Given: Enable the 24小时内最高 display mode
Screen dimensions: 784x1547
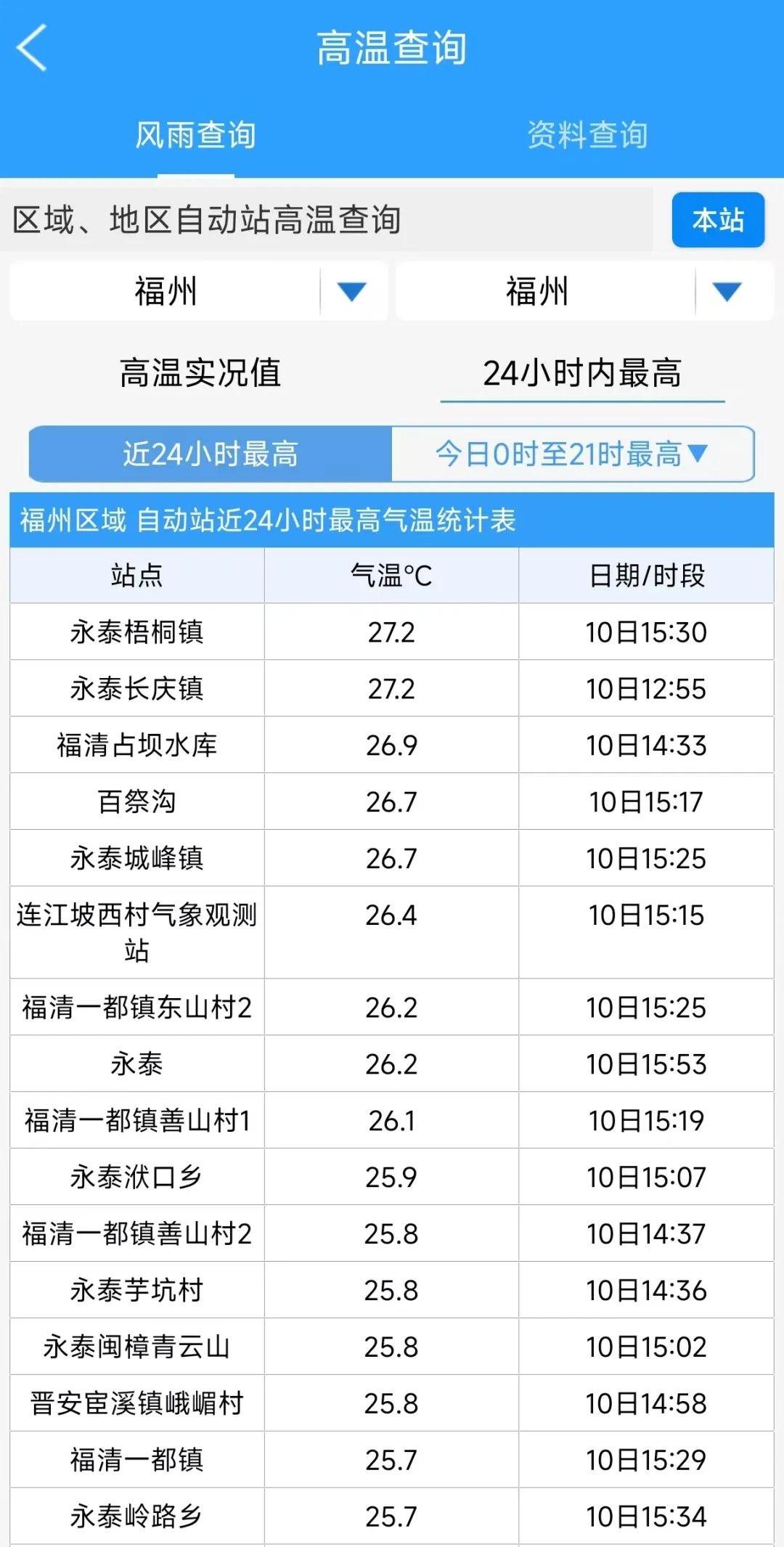Looking at the screenshot, I should point(582,372).
